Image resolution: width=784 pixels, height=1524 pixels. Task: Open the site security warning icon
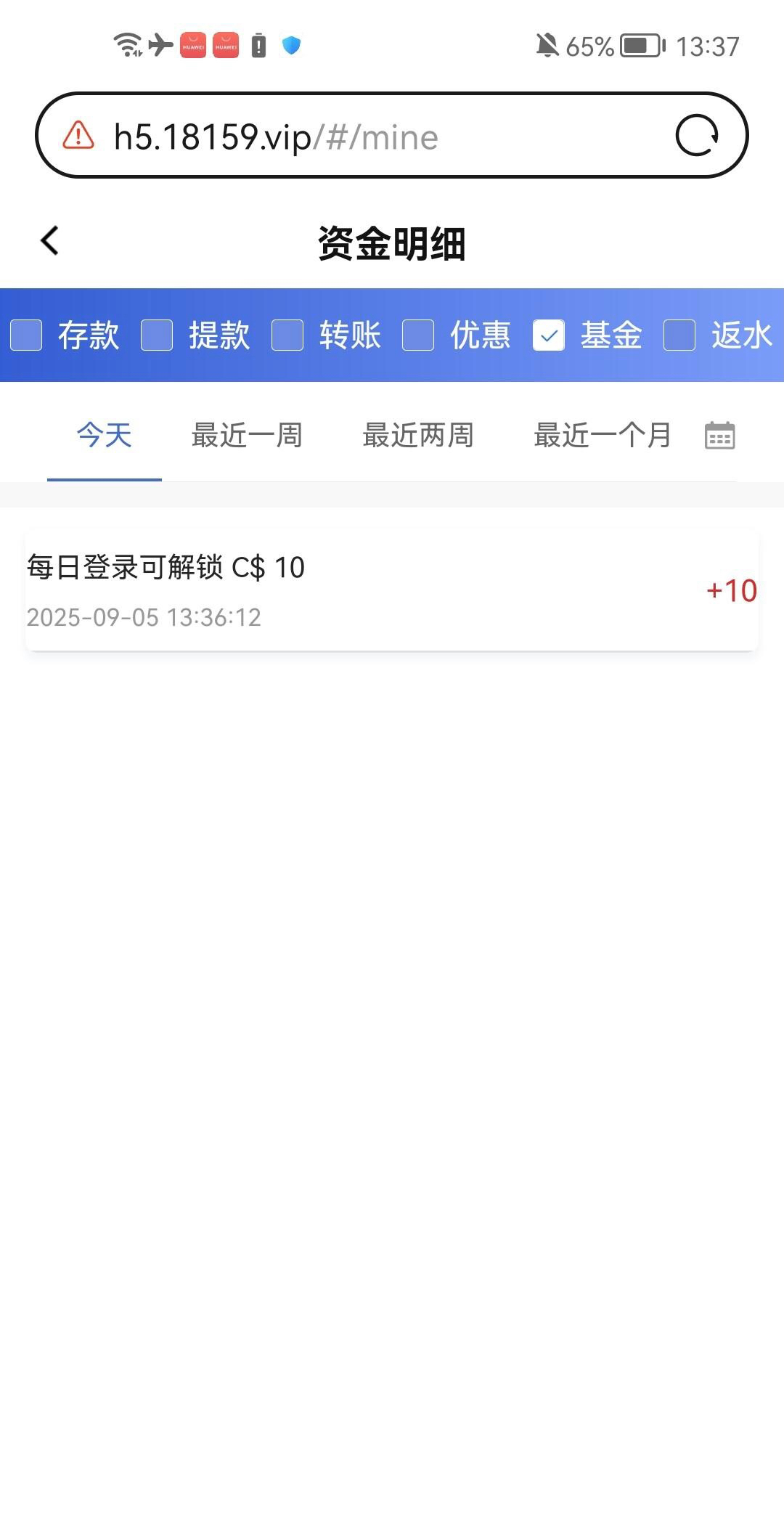pos(78,136)
